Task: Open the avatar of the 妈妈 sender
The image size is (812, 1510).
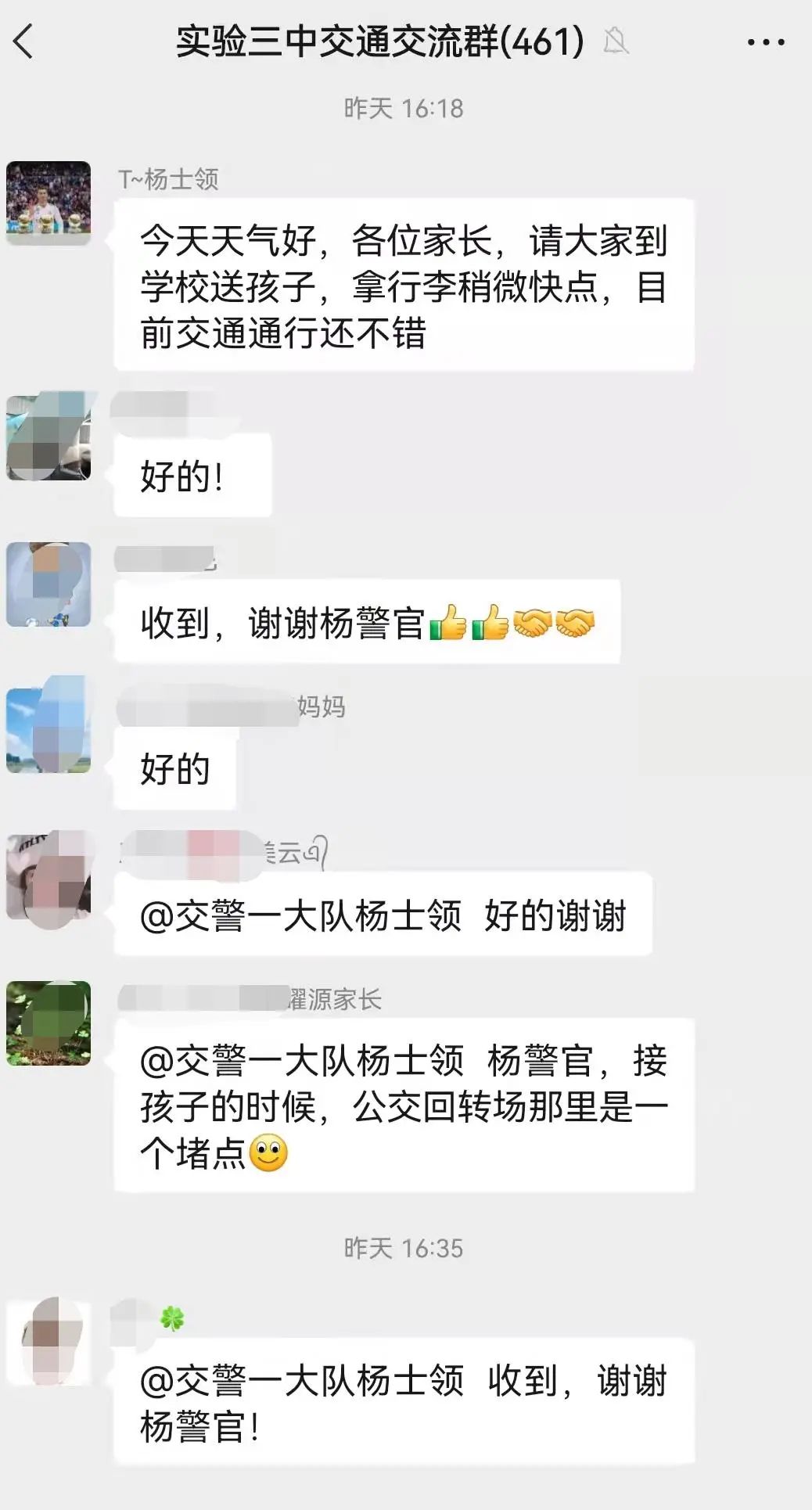Action: pos(49,728)
